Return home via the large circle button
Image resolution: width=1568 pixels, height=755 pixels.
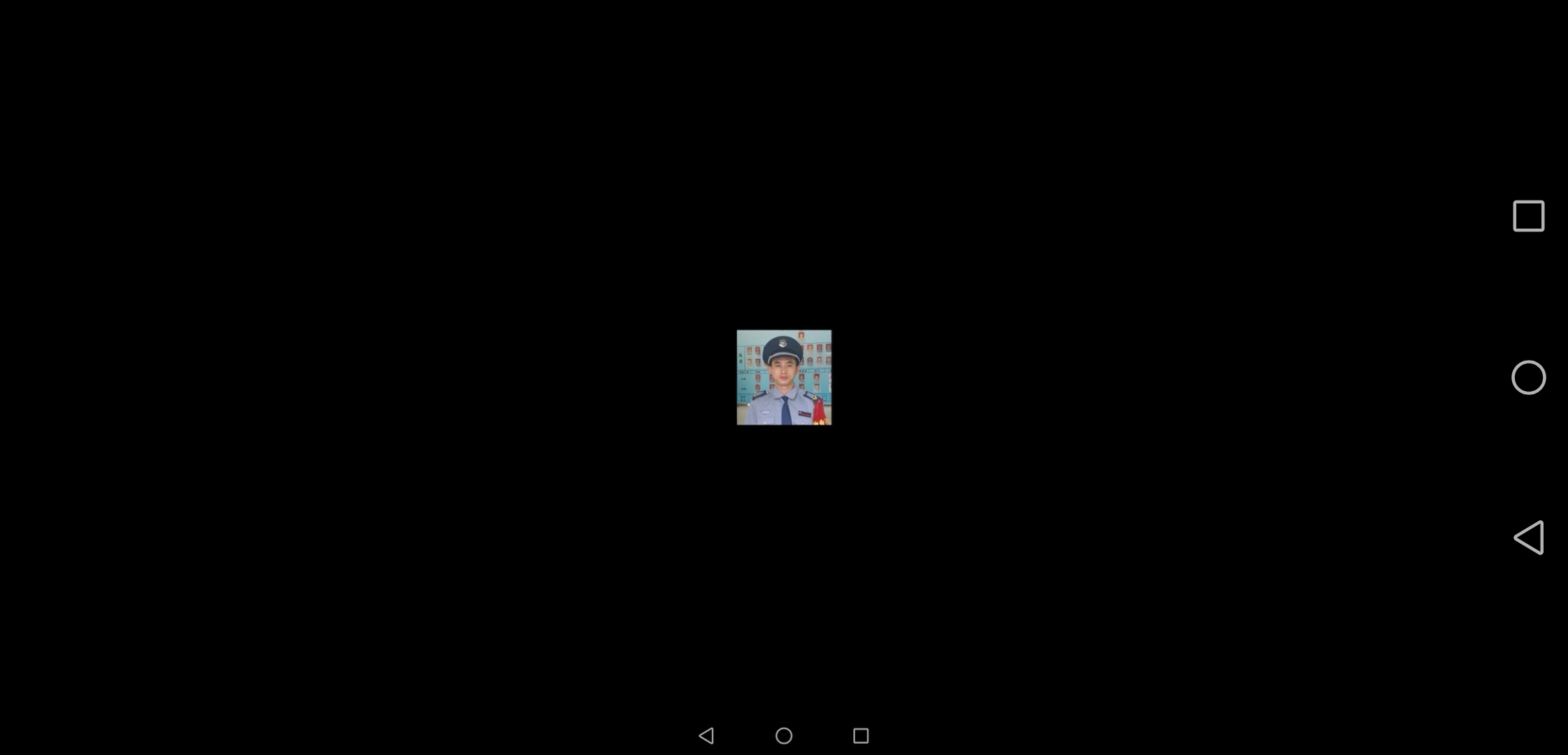click(1529, 377)
